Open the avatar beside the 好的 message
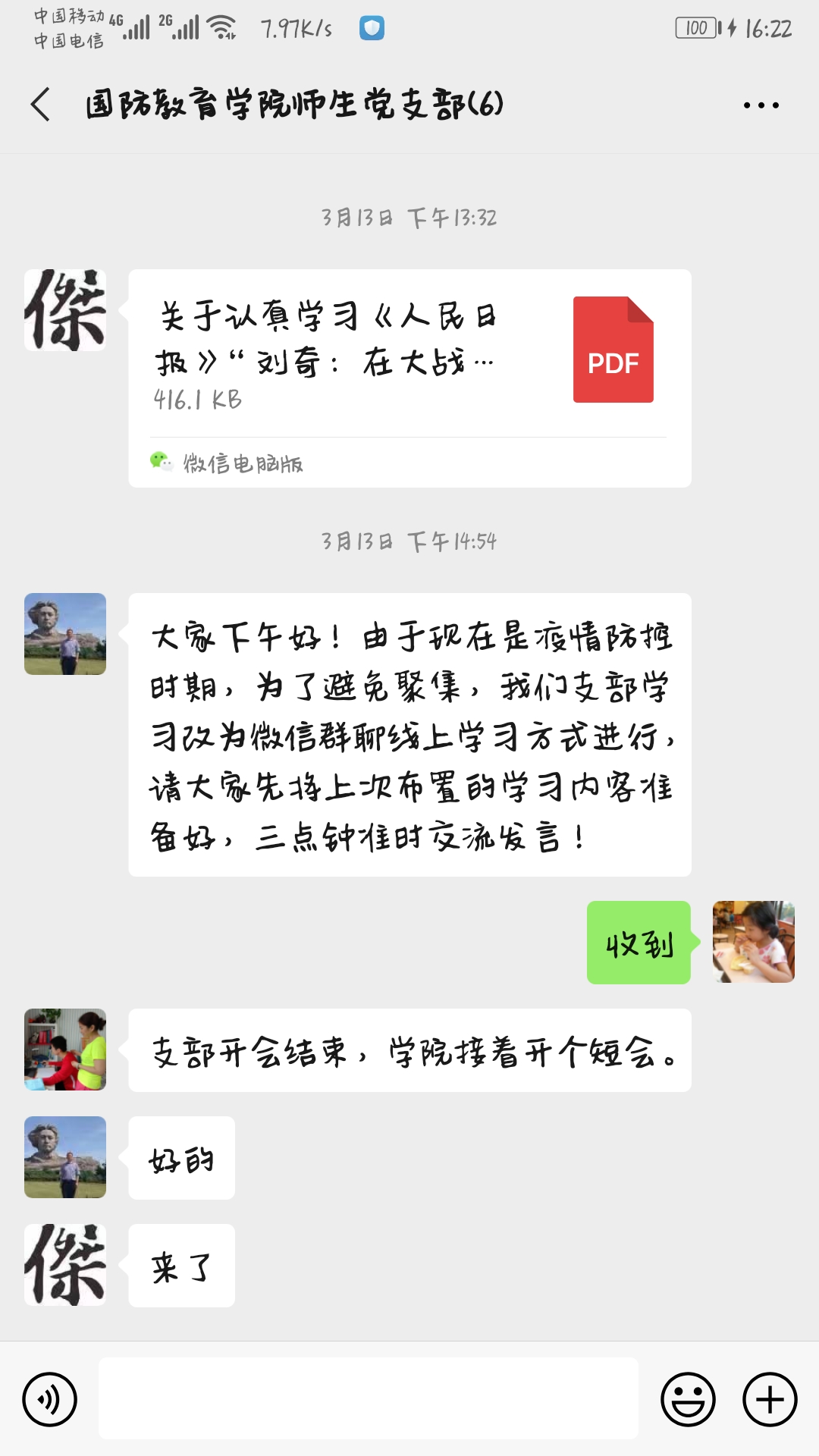Image resolution: width=819 pixels, height=1456 pixels. [x=65, y=1157]
